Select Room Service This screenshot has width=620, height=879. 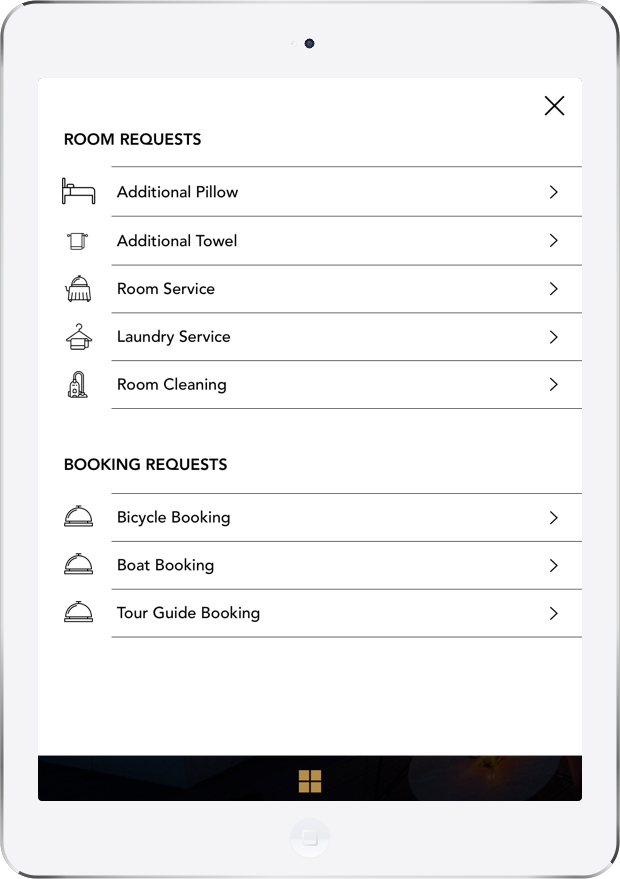tap(166, 289)
